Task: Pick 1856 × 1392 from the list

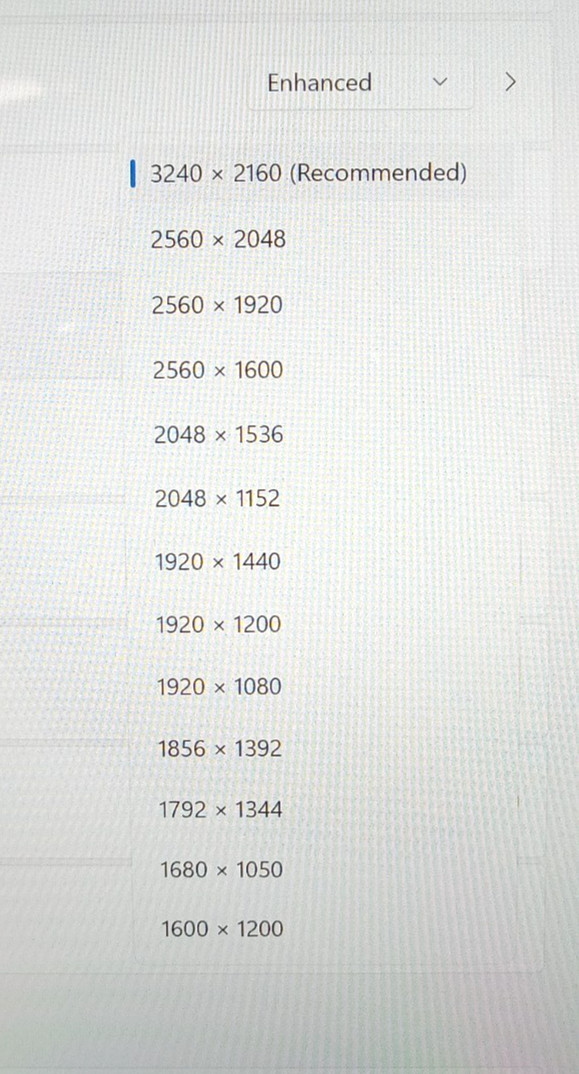Action: (x=325, y=749)
